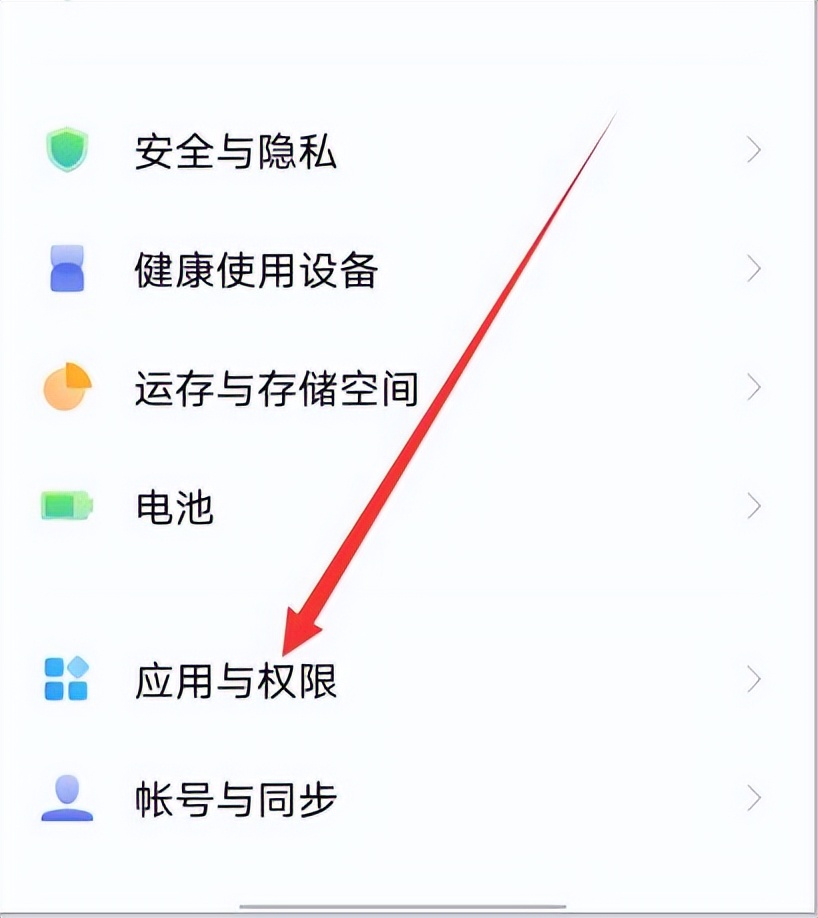Expand 运存与存储空间 with its chevron

pos(755,384)
